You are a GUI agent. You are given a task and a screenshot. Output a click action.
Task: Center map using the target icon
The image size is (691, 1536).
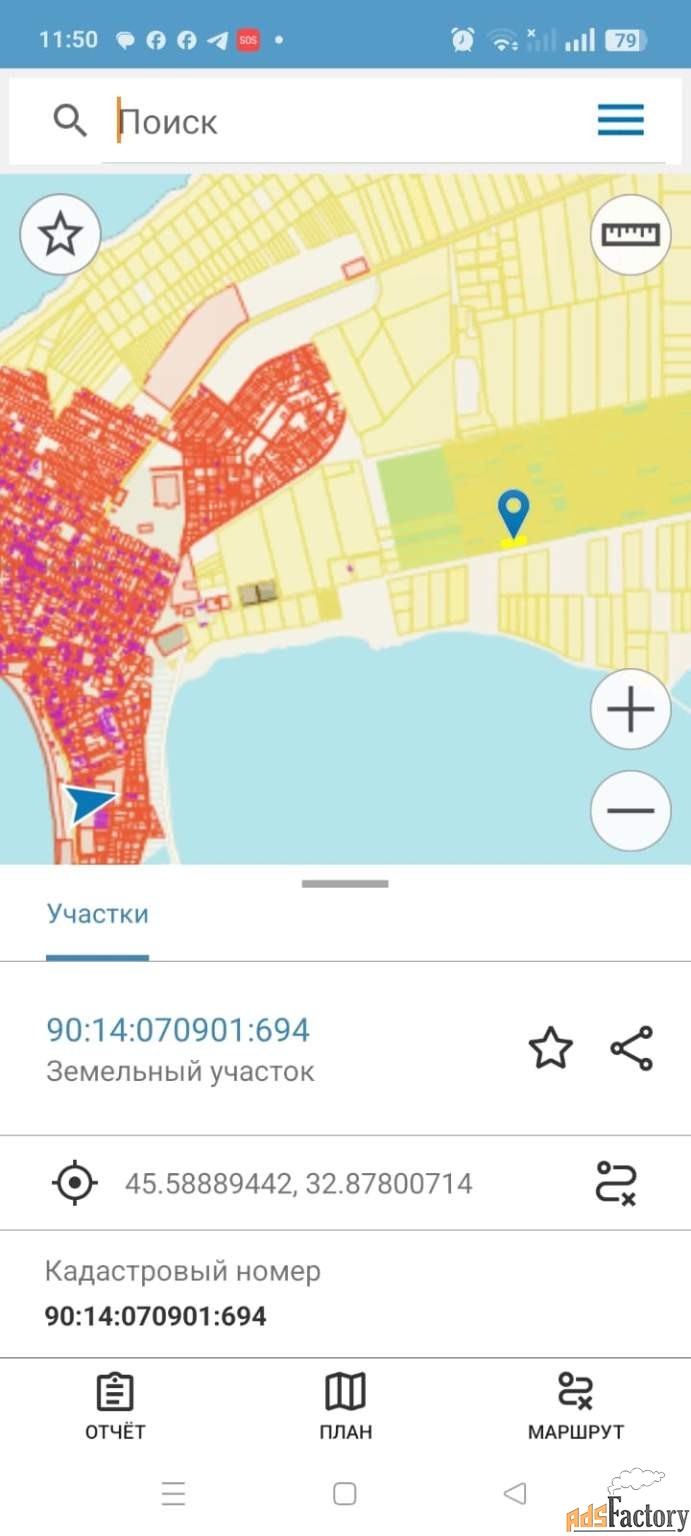(x=75, y=1184)
